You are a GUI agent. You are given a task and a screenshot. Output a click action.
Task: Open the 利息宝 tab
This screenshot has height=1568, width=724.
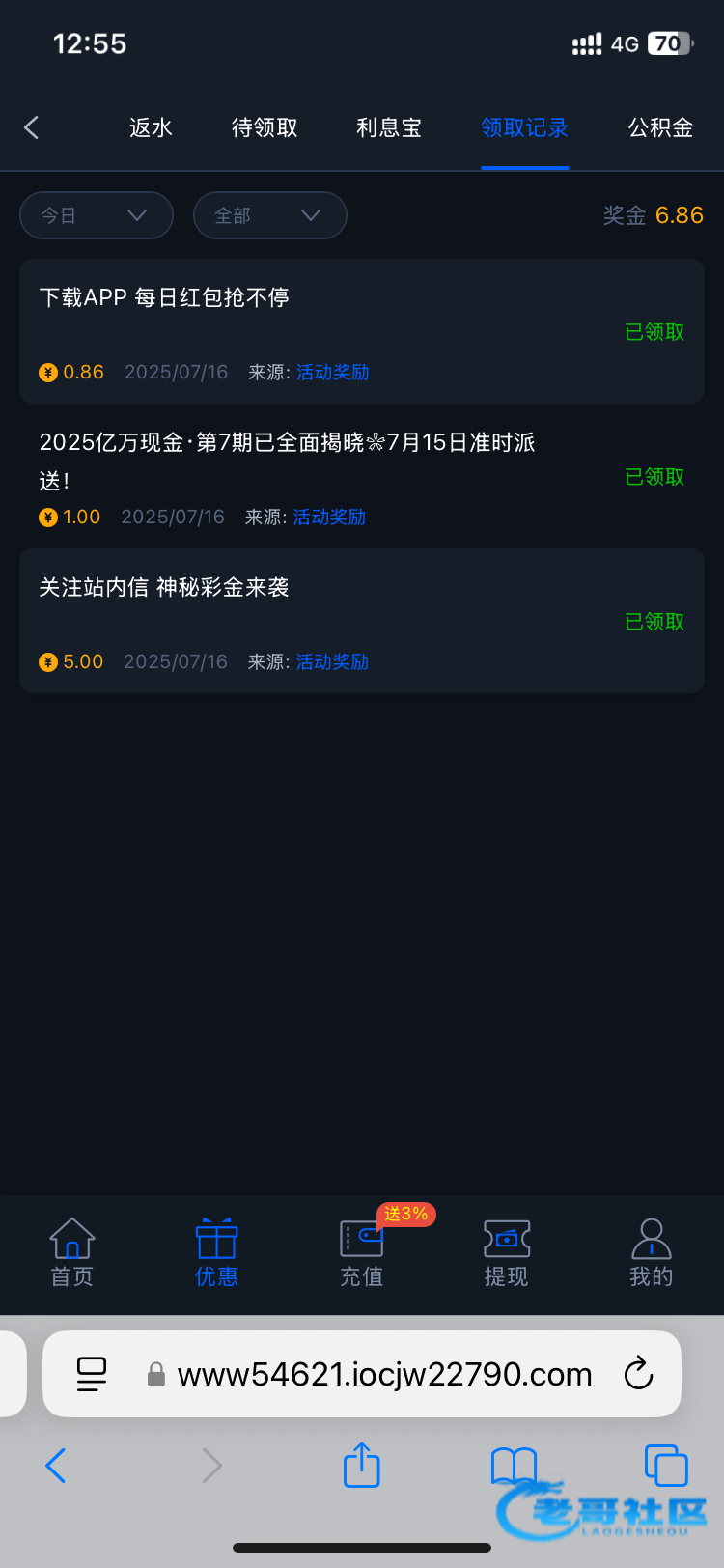click(389, 127)
